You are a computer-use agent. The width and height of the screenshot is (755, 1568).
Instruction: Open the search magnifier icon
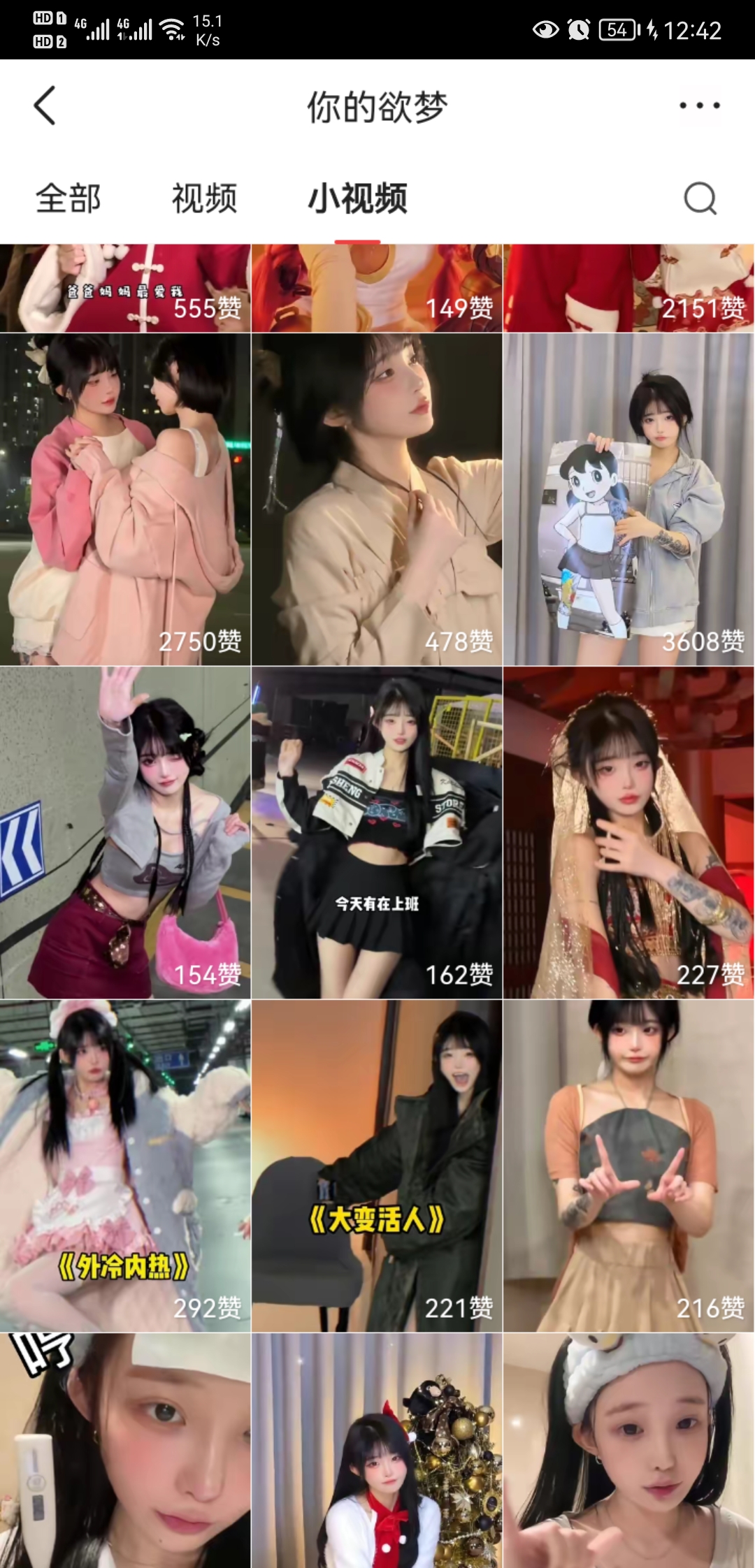[700, 198]
